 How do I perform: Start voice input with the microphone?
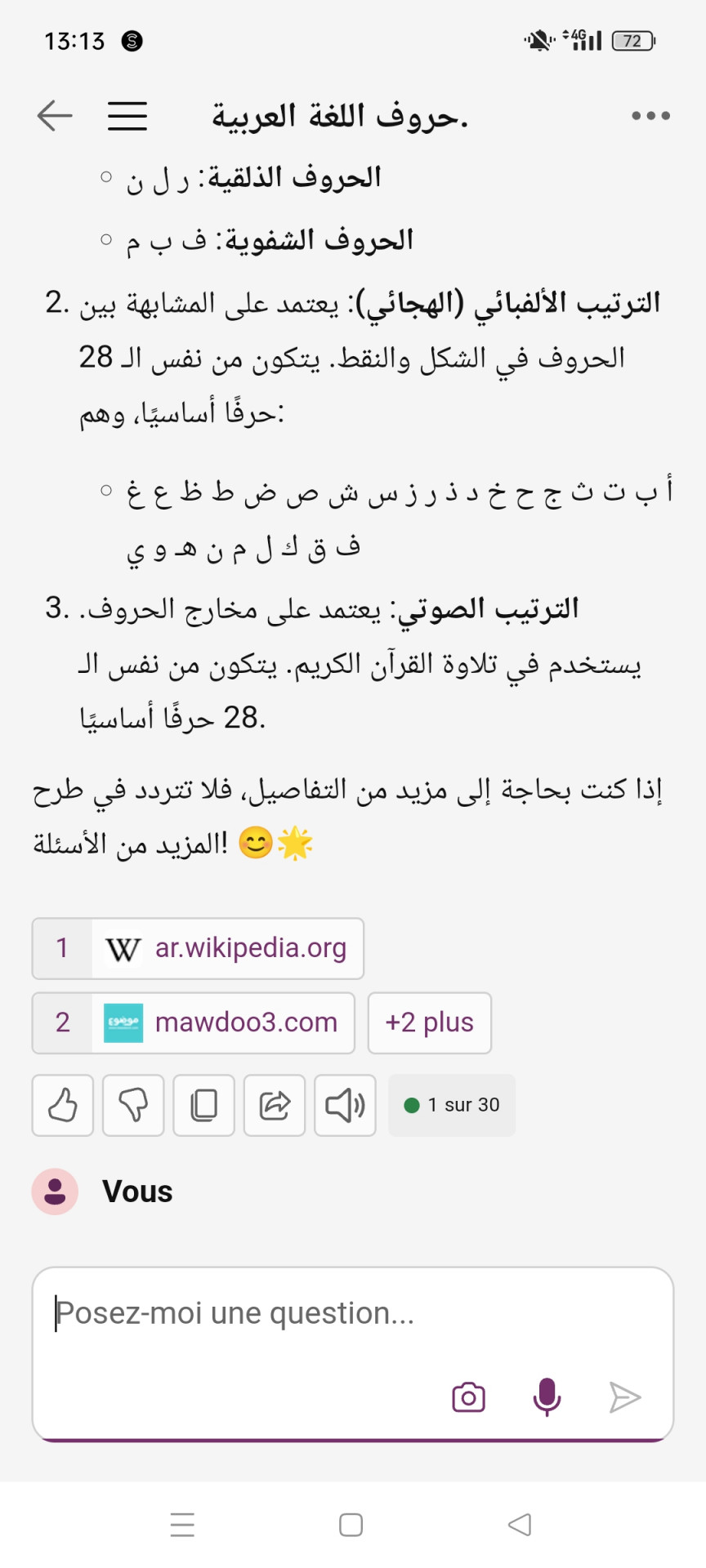tap(547, 1397)
